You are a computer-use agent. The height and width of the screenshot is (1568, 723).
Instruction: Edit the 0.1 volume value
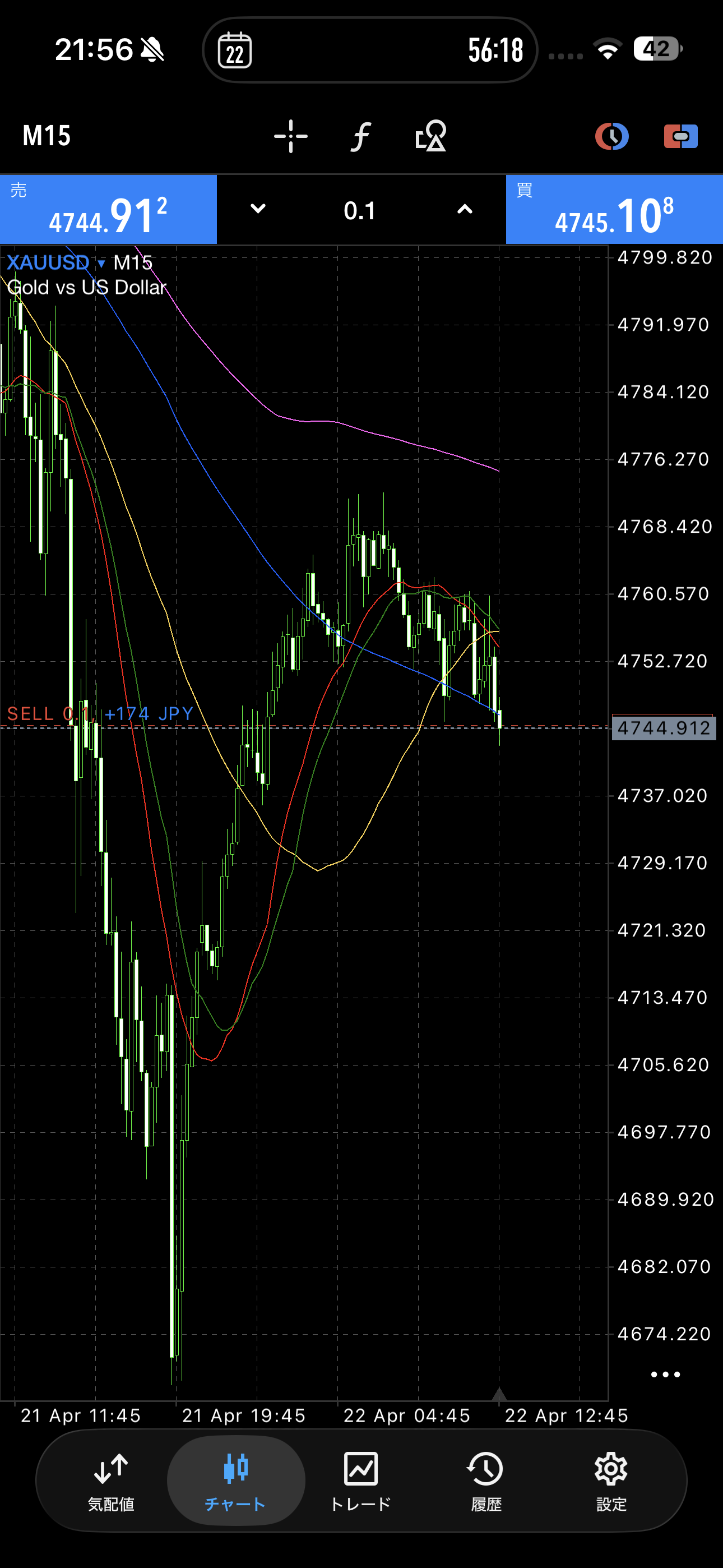pyautogui.click(x=360, y=211)
